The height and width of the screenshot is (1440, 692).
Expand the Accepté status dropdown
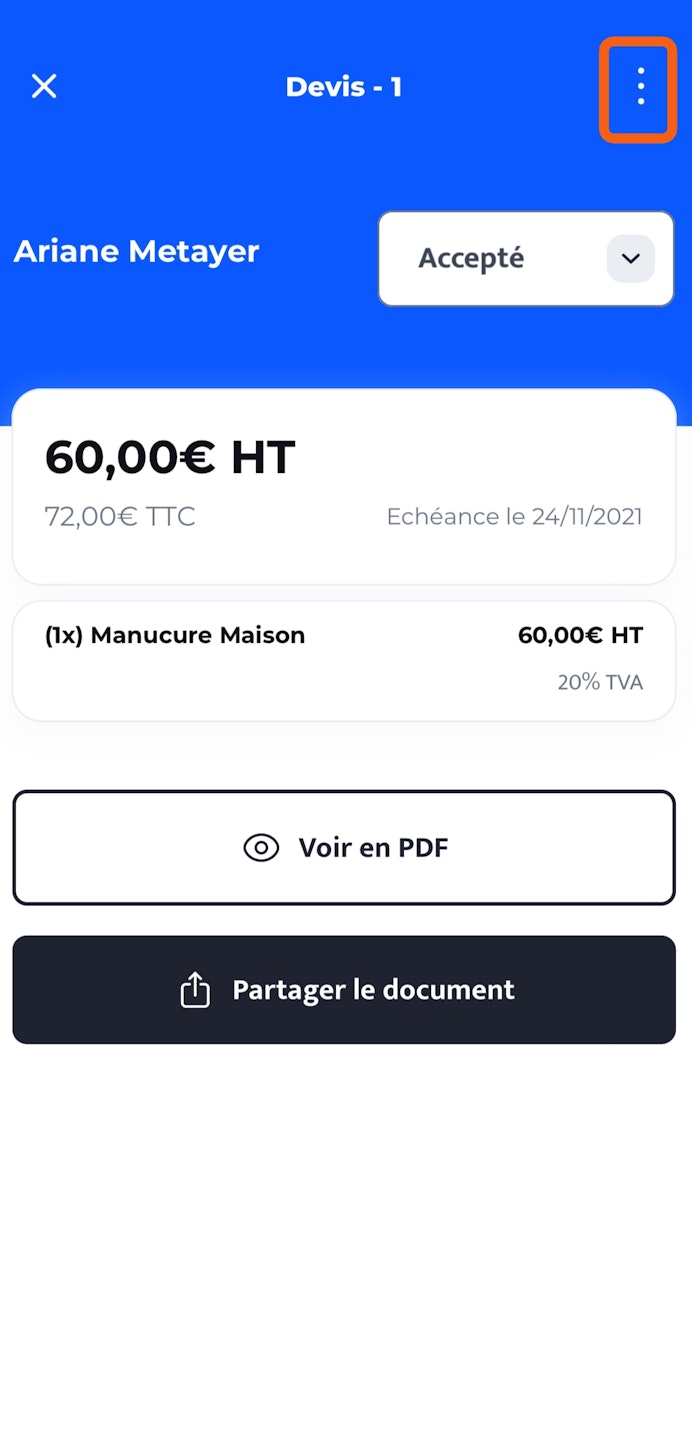(x=630, y=259)
